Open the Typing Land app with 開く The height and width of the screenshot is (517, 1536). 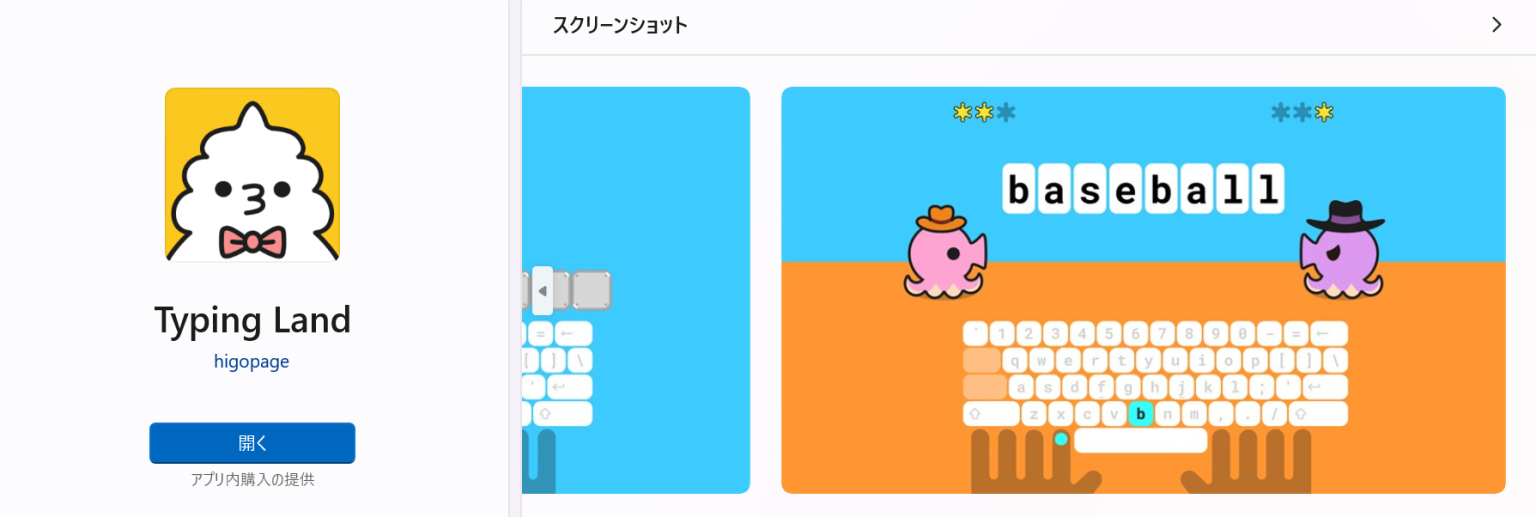252,443
